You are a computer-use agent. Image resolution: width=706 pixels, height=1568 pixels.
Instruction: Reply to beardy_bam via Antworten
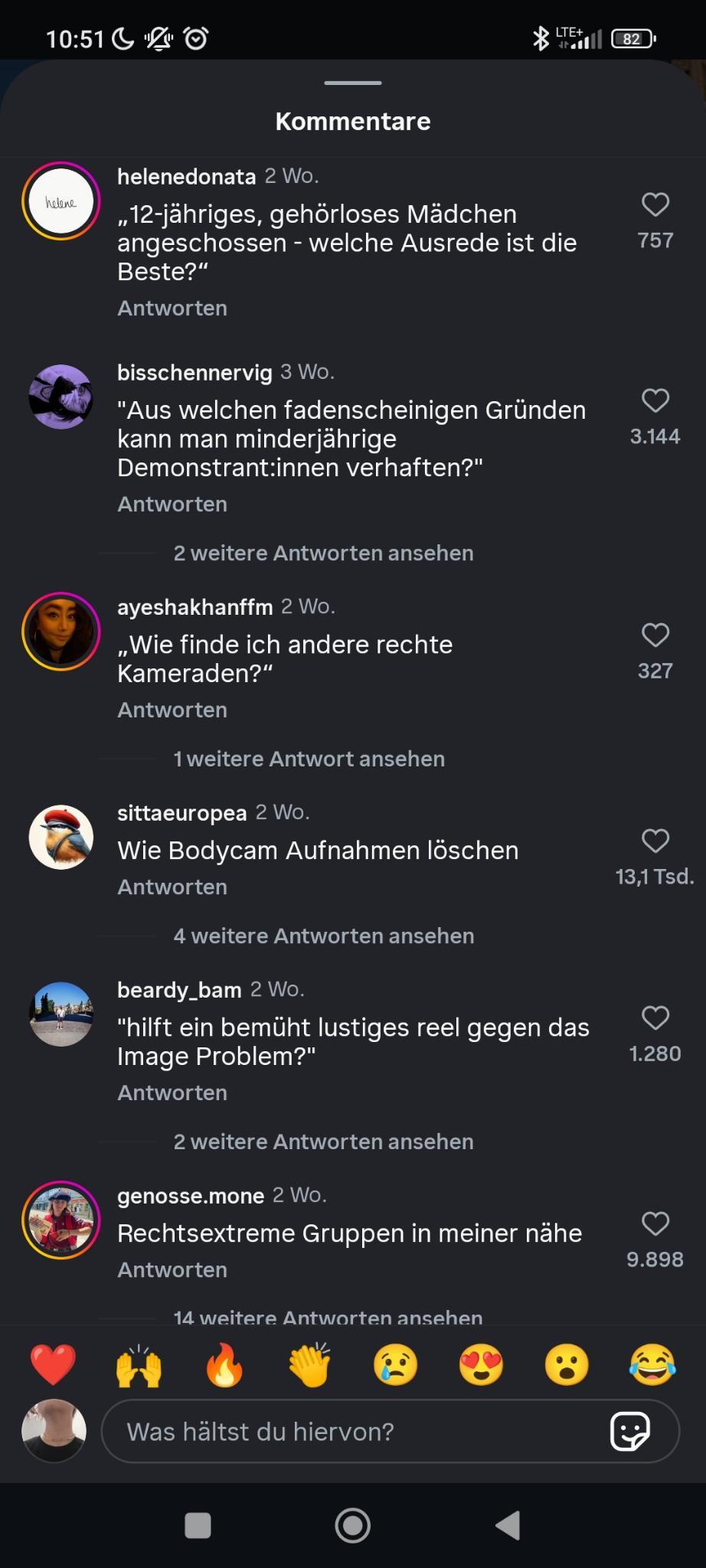(172, 1093)
